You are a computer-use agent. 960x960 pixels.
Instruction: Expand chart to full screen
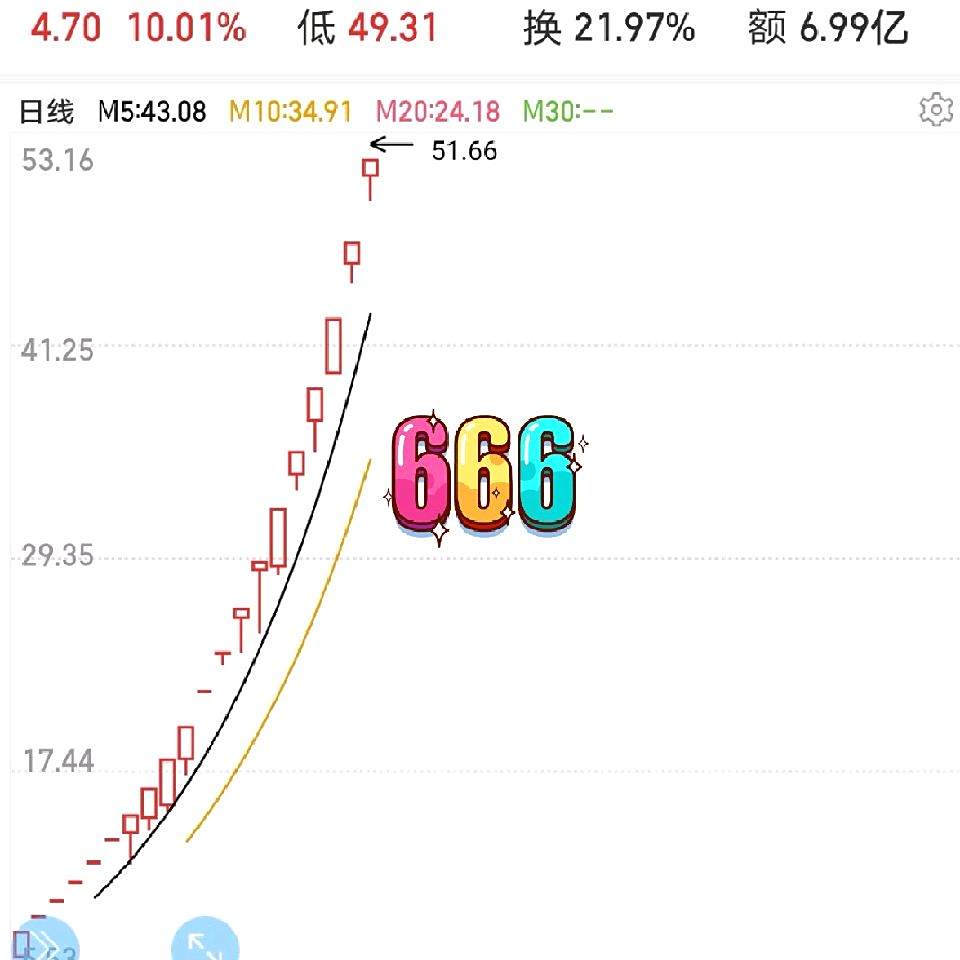pyautogui.click(x=205, y=943)
